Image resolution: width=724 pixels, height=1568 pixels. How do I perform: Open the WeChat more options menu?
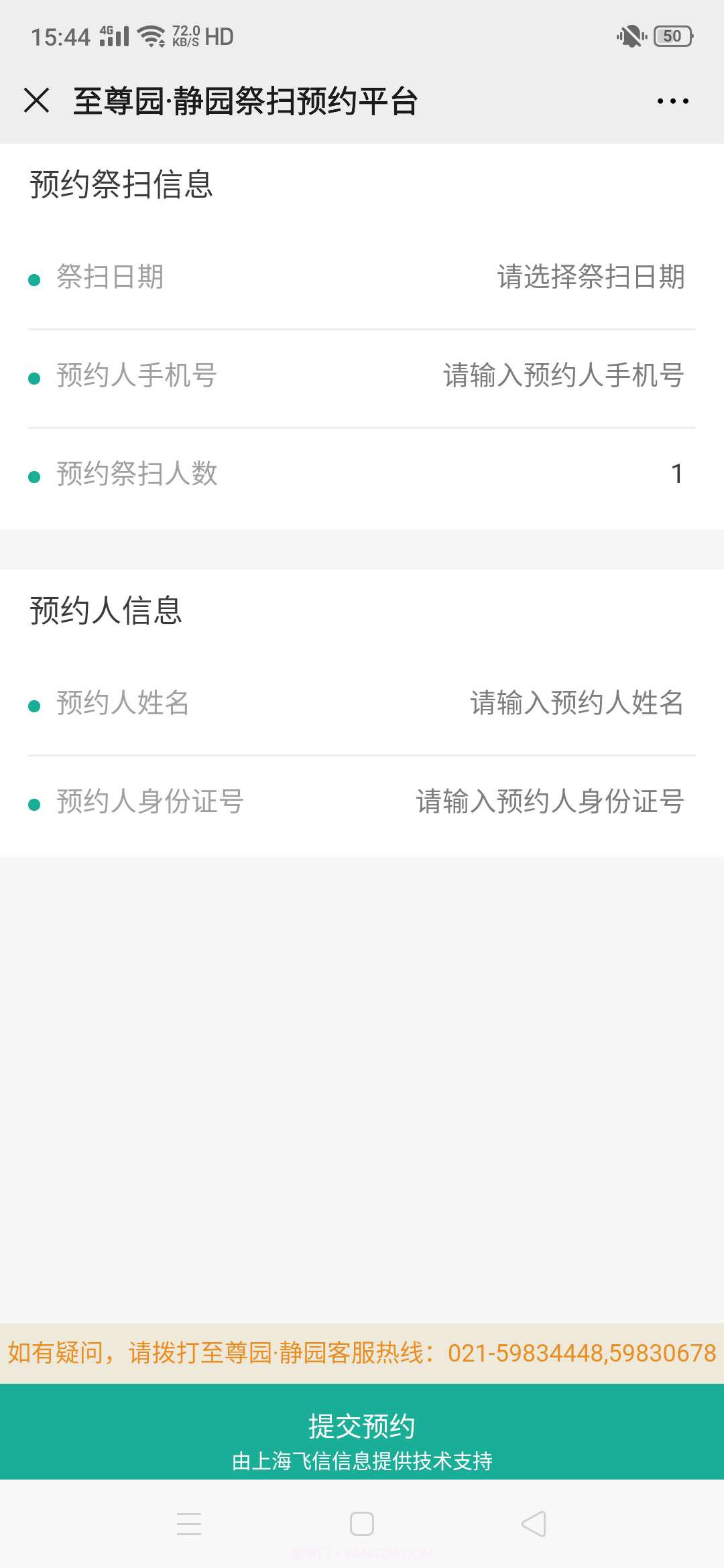tap(672, 101)
